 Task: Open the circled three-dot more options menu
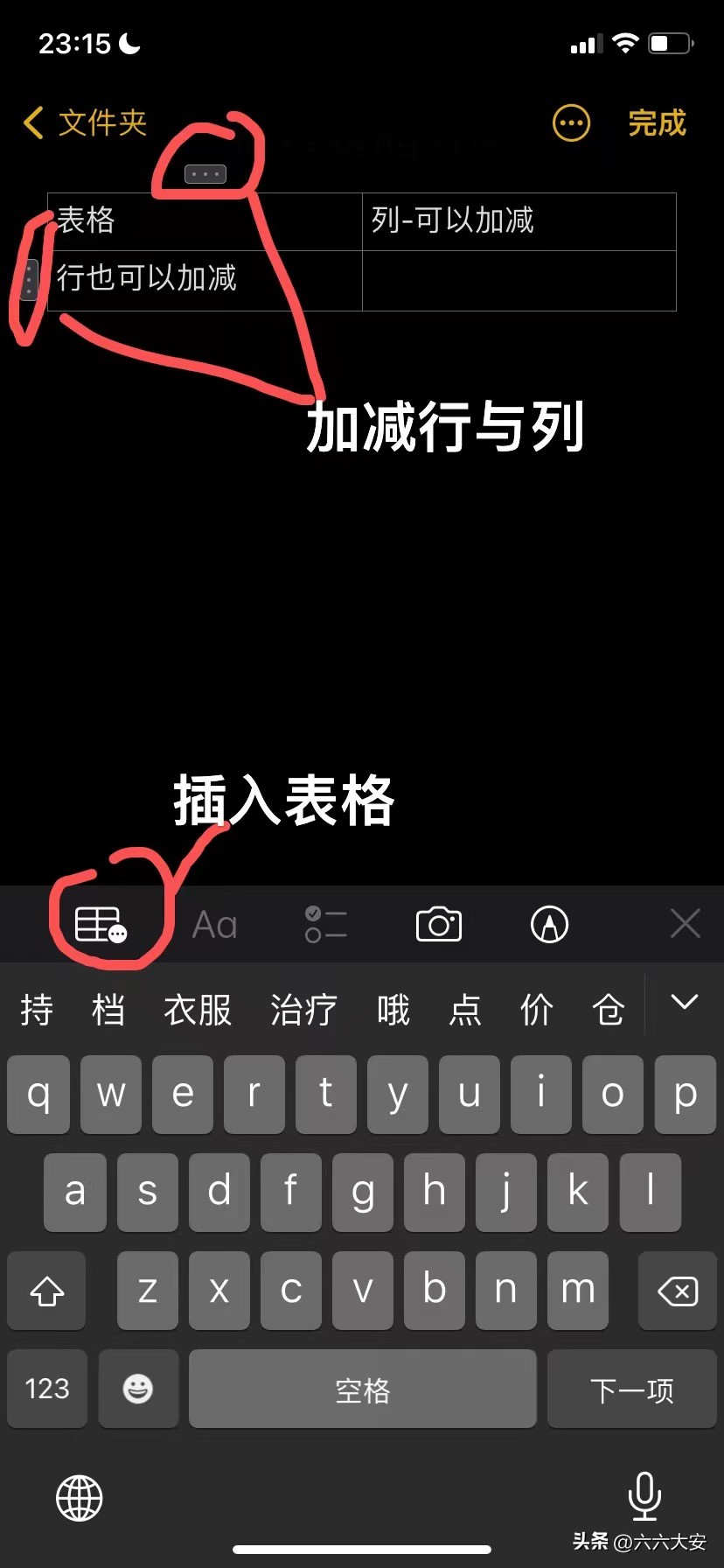tap(572, 123)
